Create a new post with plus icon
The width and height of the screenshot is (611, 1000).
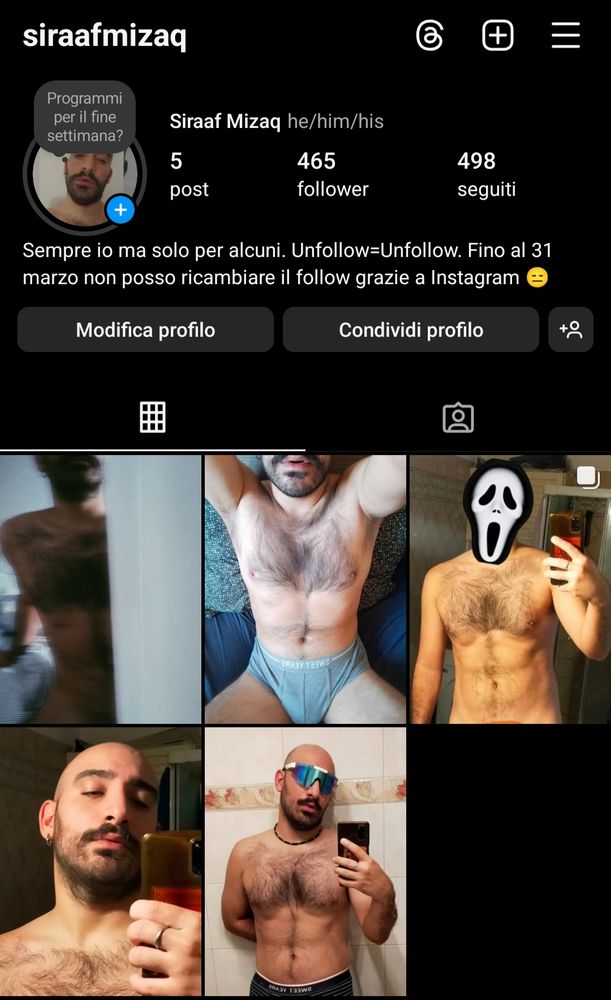tap(497, 37)
